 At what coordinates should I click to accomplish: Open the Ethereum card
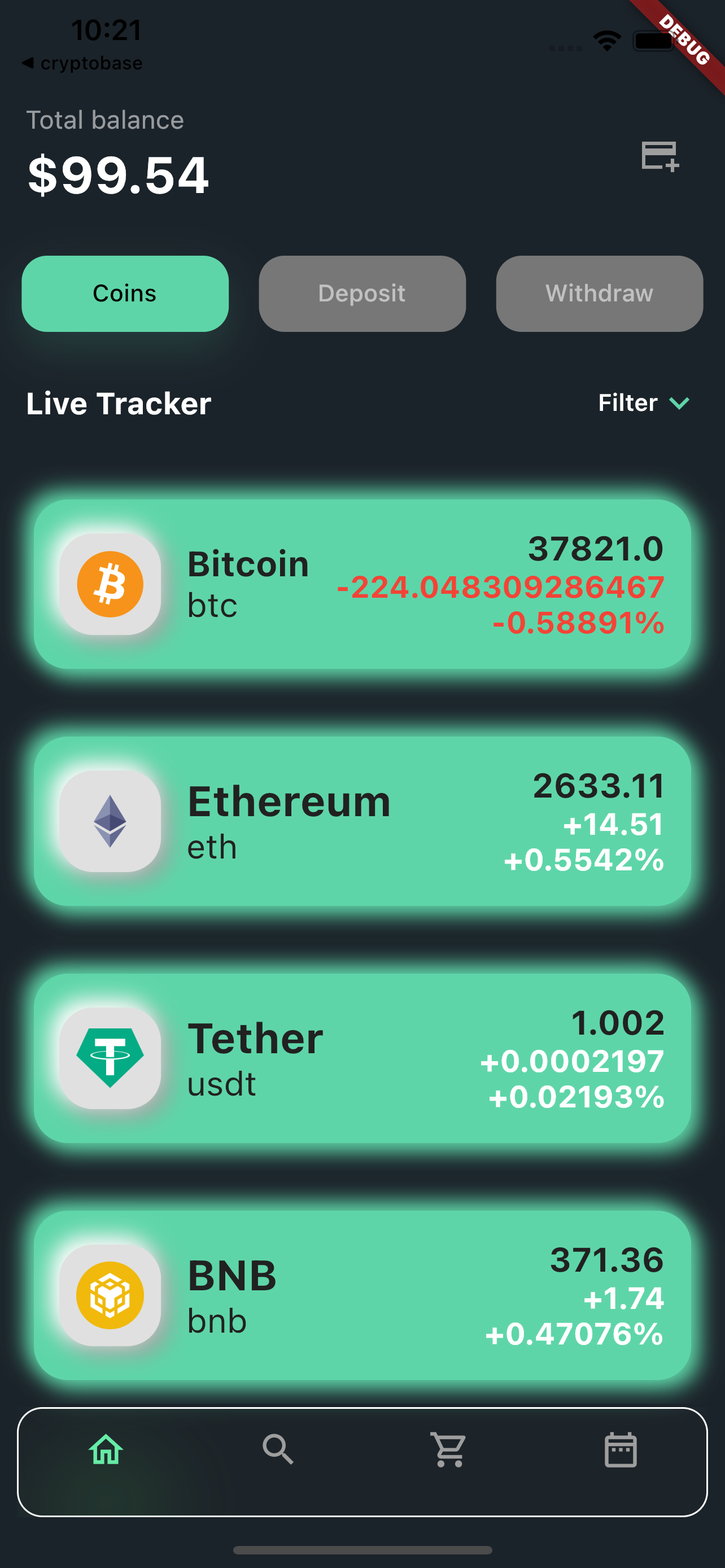pyautogui.click(x=362, y=821)
